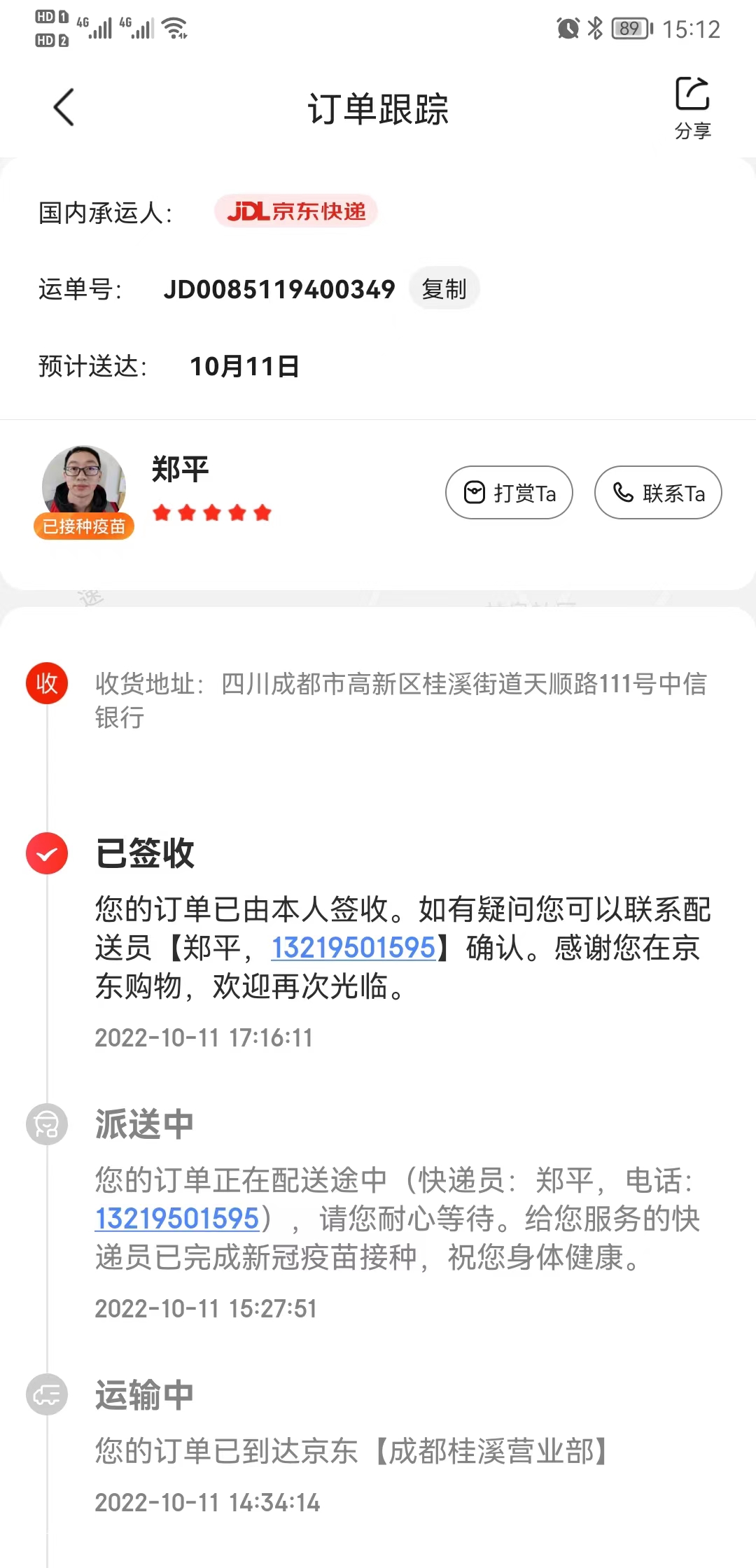Call courier via 联系Ta button
This screenshot has height=1568, width=756.
pos(658,493)
